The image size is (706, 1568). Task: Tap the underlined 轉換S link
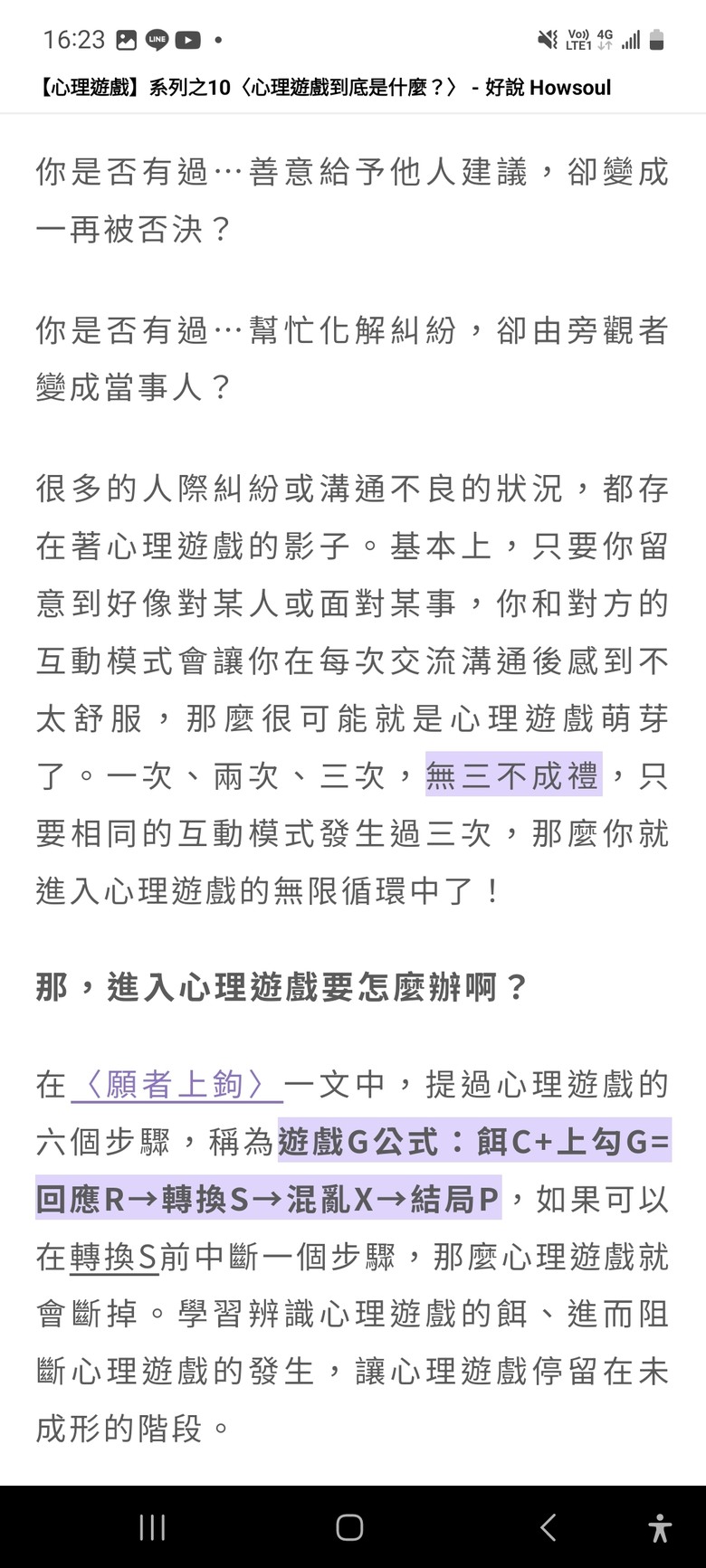[114, 1258]
